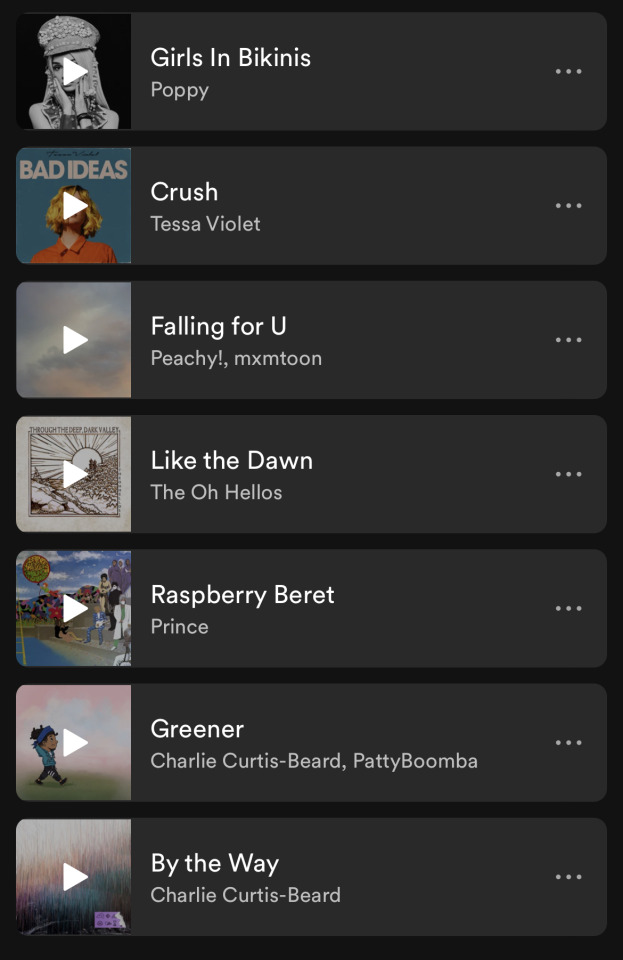This screenshot has width=623, height=960.
Task: Open more options for Greener
Action: tap(568, 742)
